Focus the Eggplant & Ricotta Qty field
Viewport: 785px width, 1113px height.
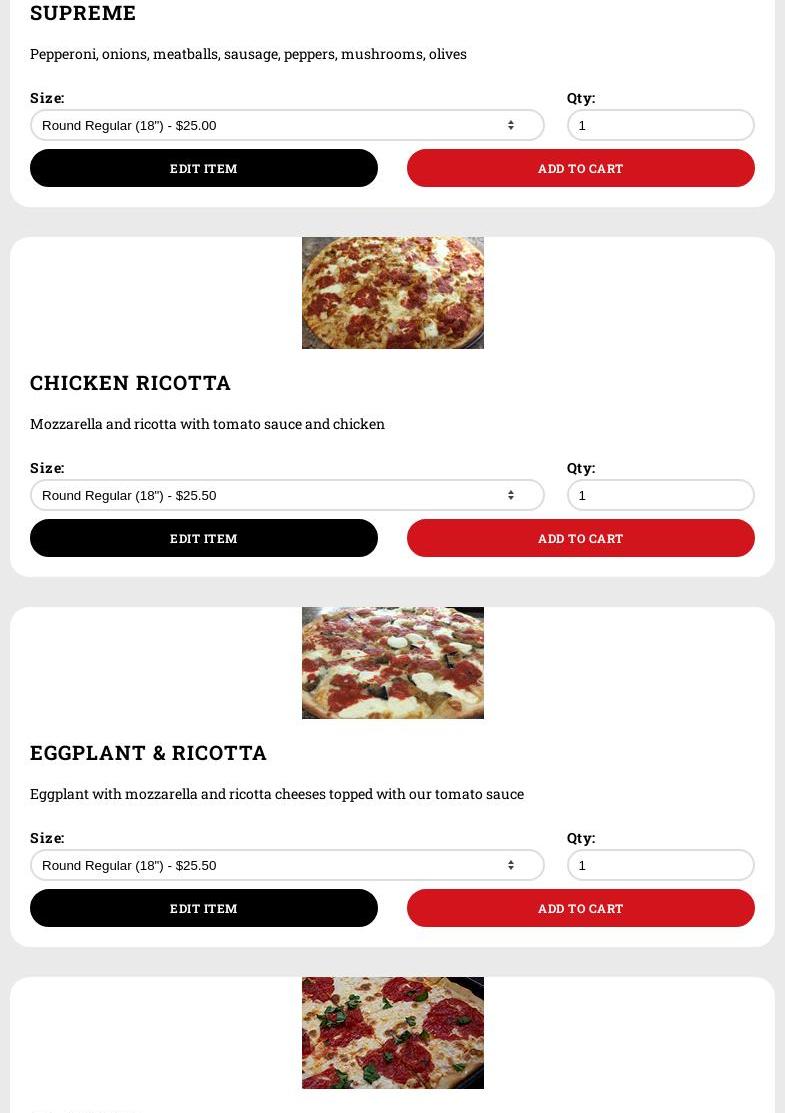(x=660, y=865)
